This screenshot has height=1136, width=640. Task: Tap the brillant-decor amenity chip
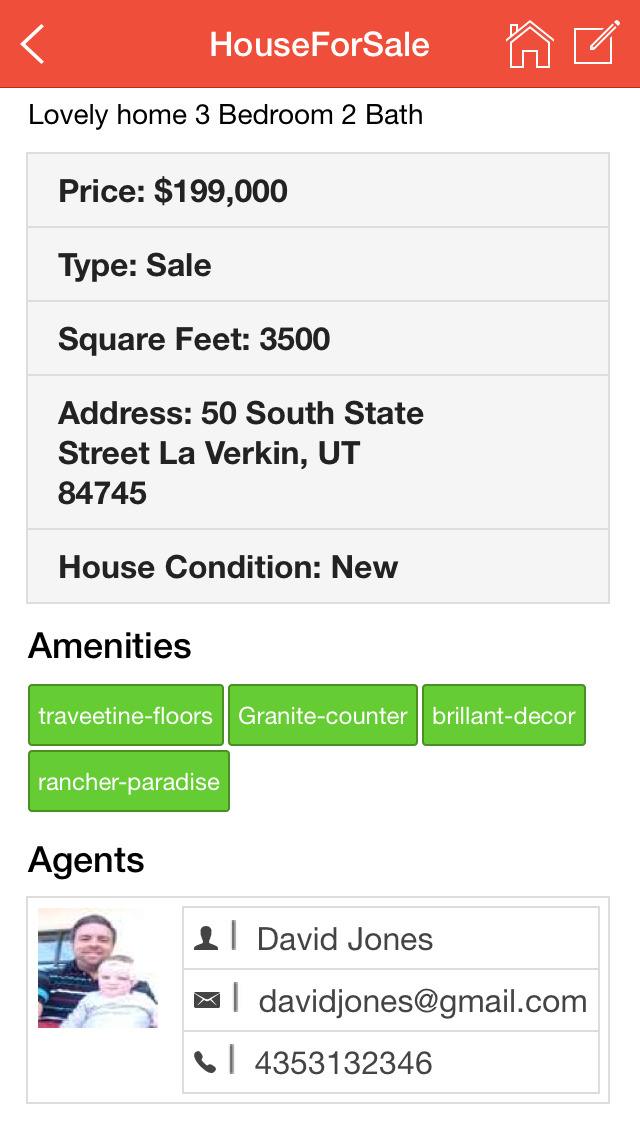504,715
